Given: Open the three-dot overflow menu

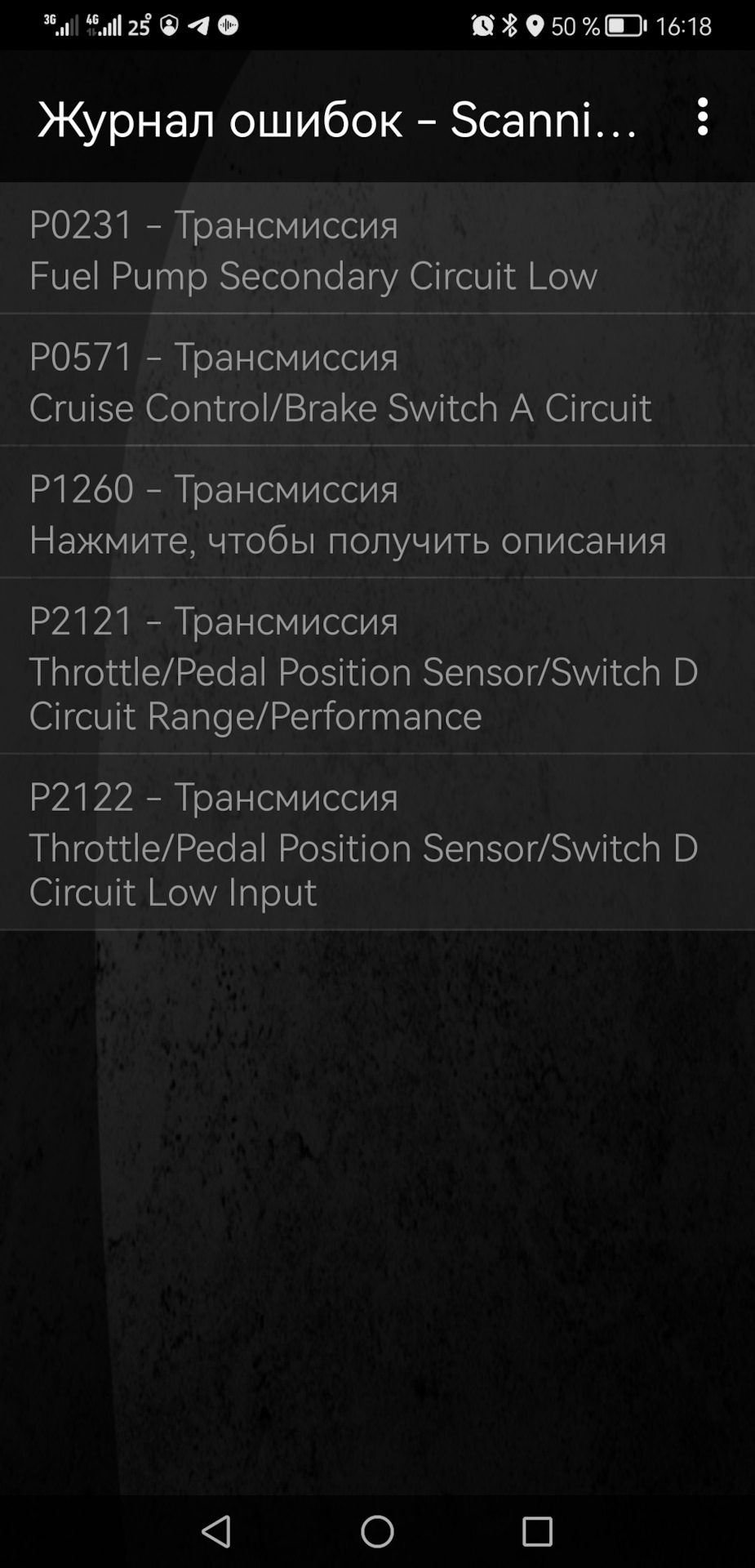Looking at the screenshot, I should [702, 118].
